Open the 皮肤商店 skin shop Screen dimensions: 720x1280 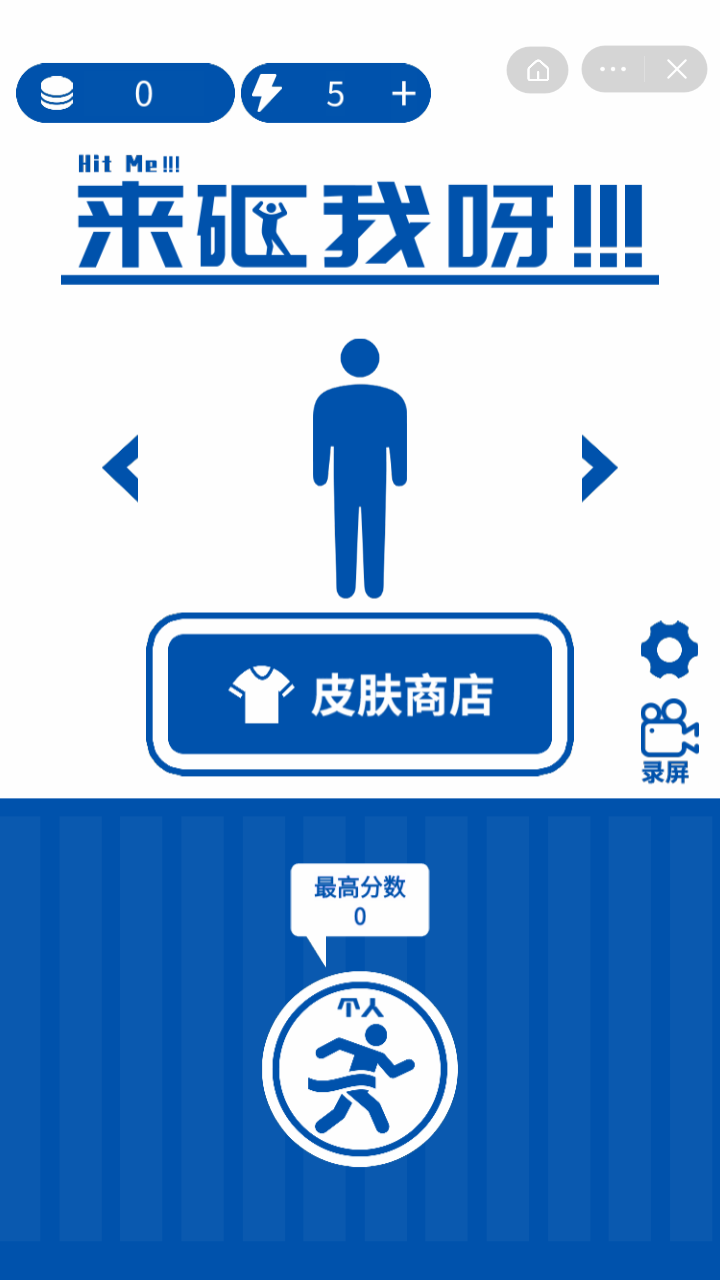[360, 694]
